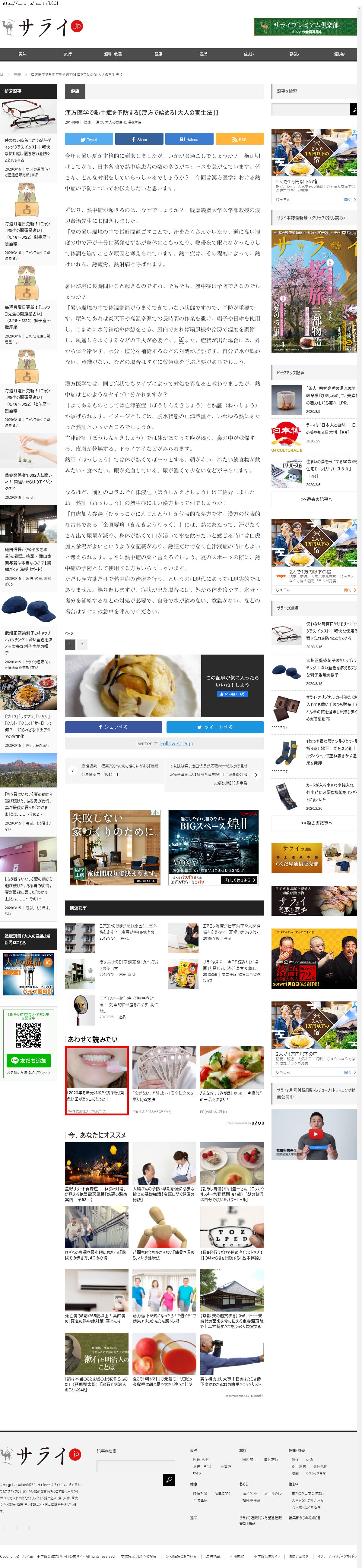This screenshot has height=1568, width=362.
Task: Tap the search field under 記事を検索
Action: click(310, 110)
